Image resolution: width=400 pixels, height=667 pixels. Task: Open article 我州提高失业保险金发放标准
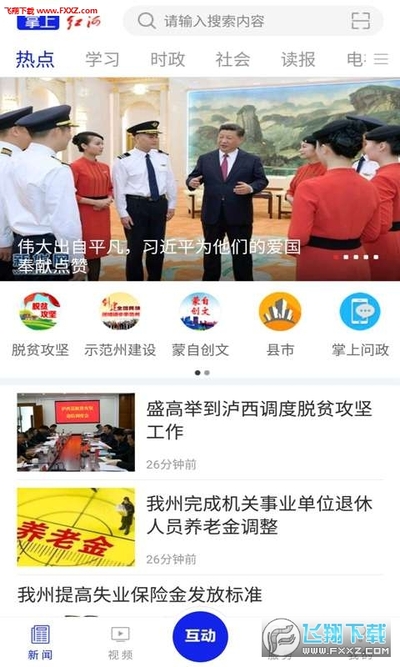(140, 595)
